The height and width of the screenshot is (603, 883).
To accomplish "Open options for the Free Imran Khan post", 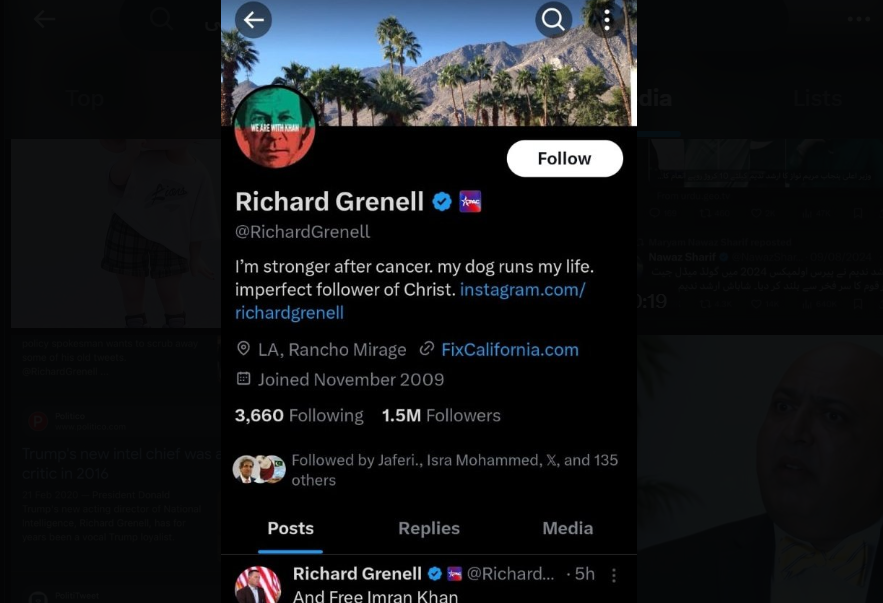I will [x=614, y=575].
